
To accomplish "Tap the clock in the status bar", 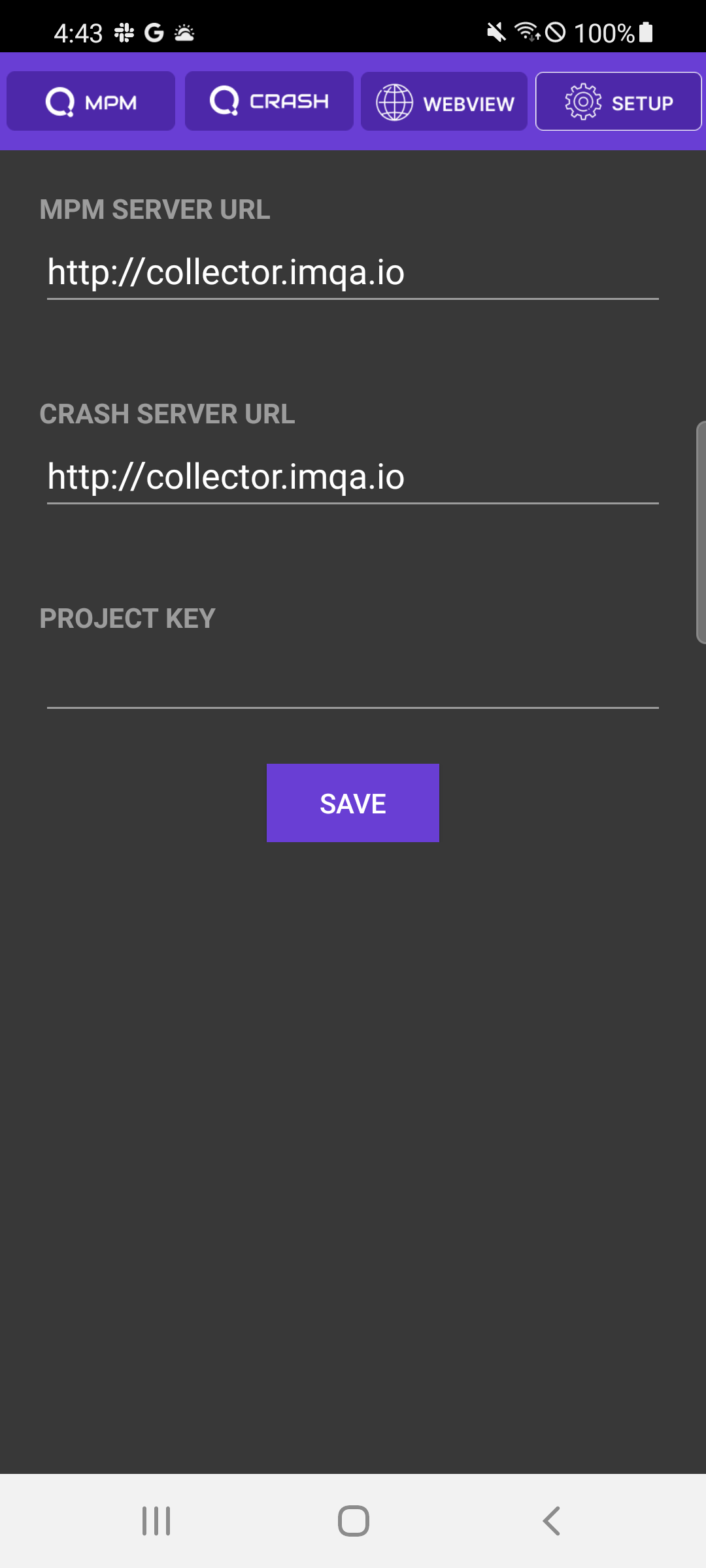I will [x=78, y=31].
